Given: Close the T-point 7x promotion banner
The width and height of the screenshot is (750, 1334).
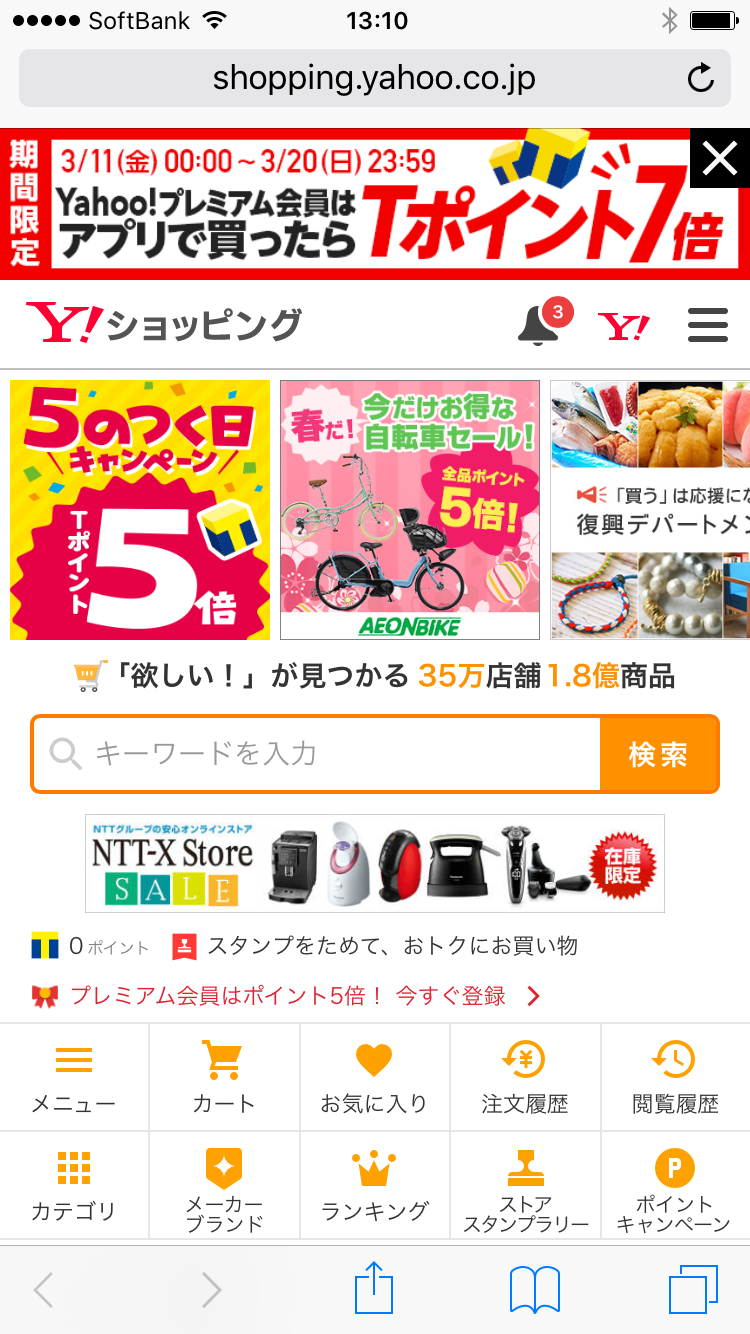Looking at the screenshot, I should (x=720, y=158).
